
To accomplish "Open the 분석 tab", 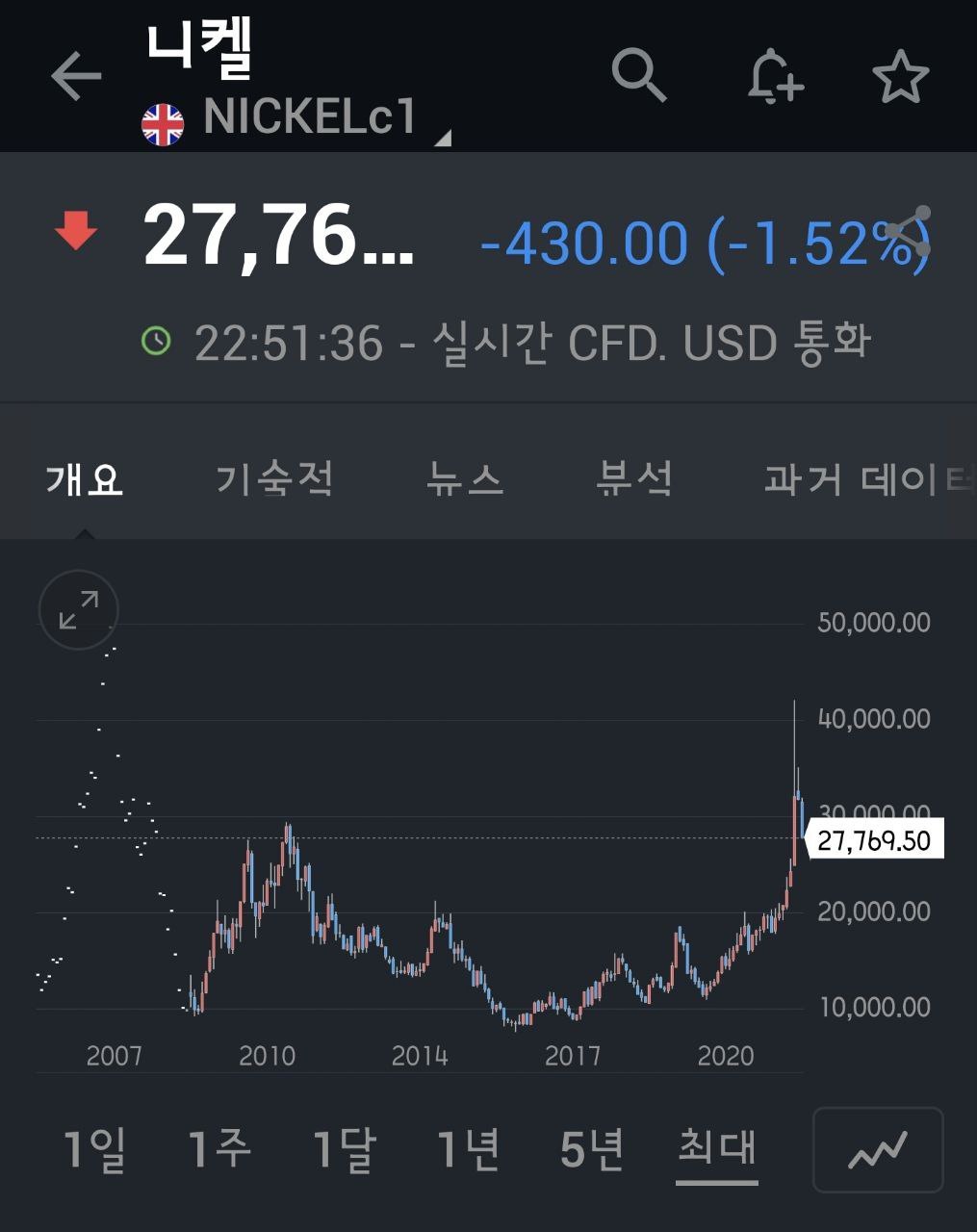I will click(x=634, y=478).
